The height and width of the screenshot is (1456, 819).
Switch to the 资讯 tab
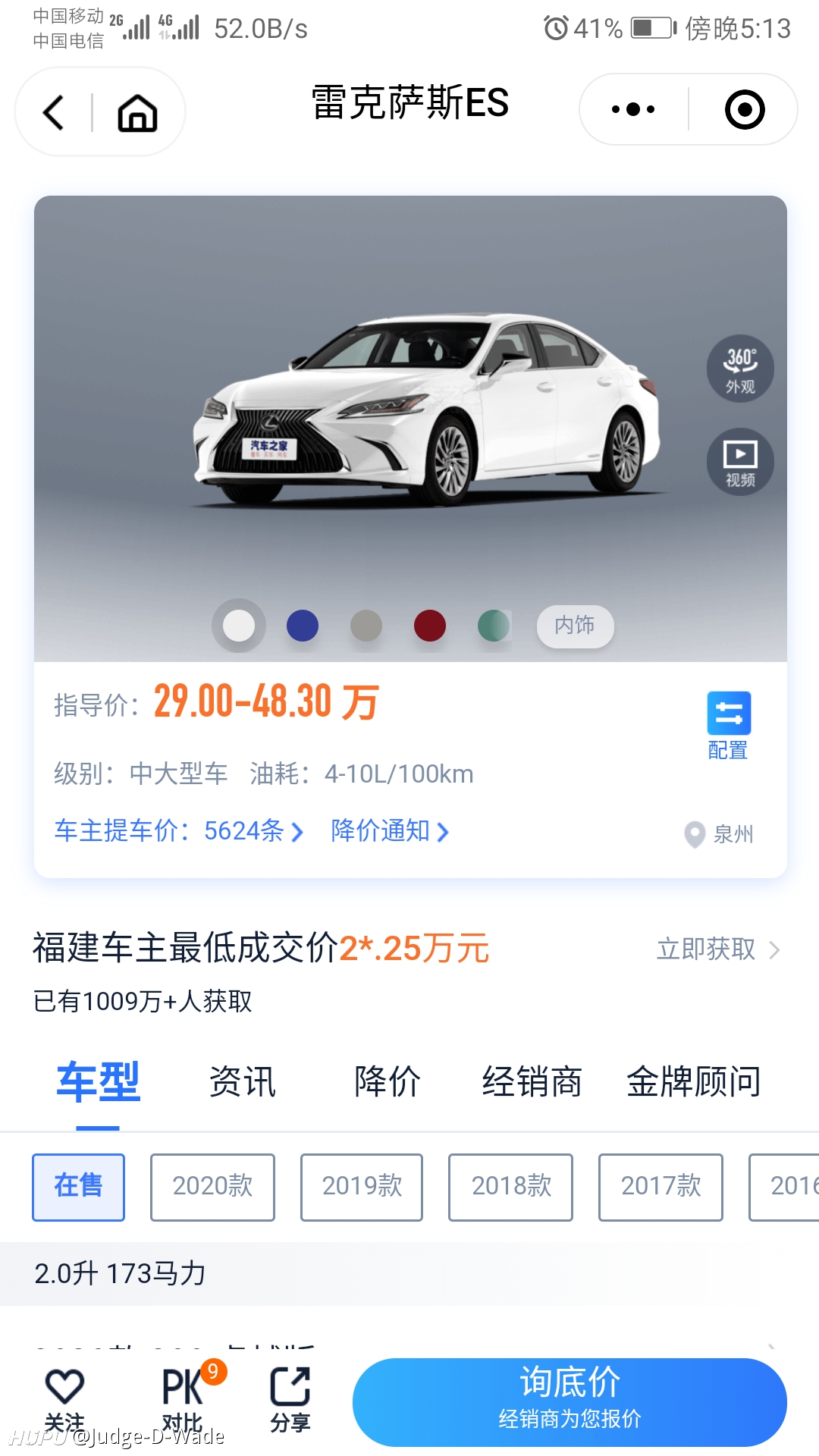(x=243, y=1081)
